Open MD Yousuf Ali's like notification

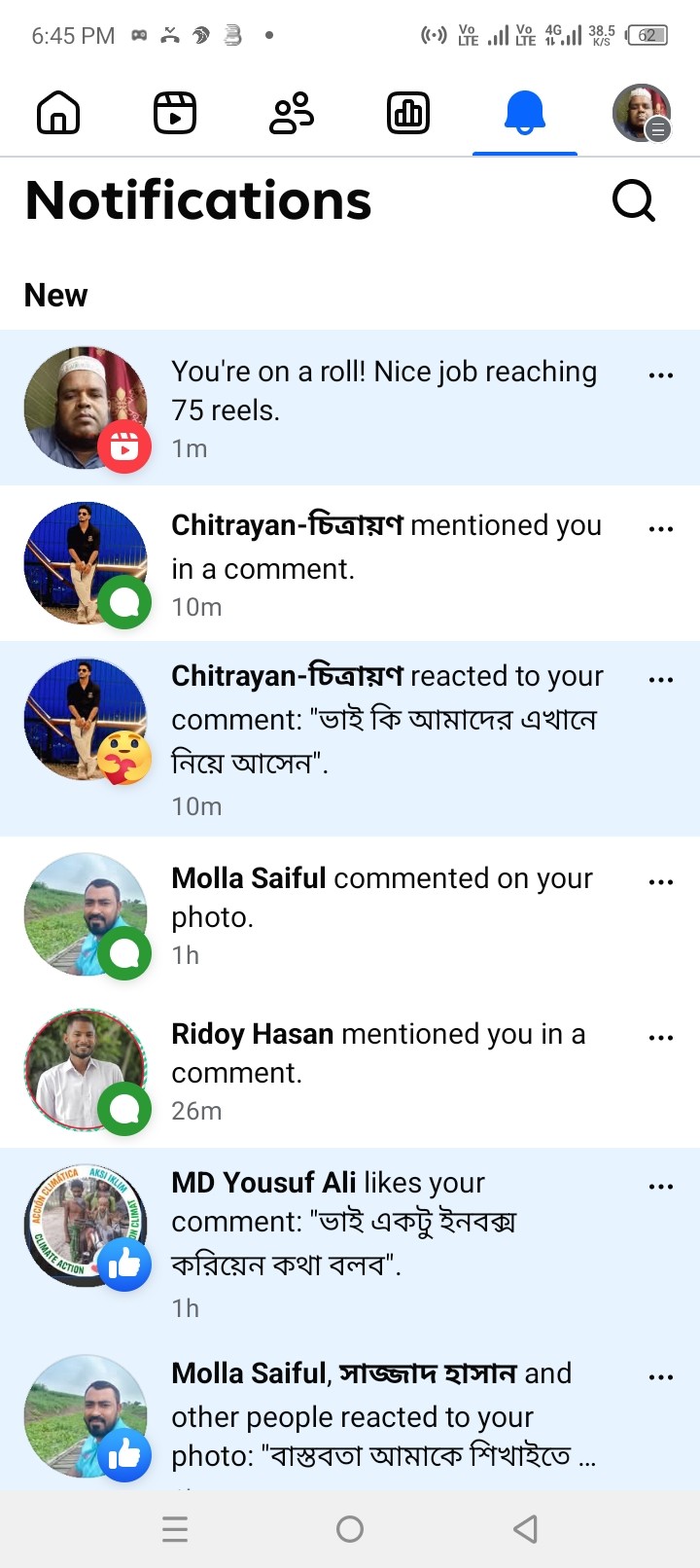[x=384, y=1242]
